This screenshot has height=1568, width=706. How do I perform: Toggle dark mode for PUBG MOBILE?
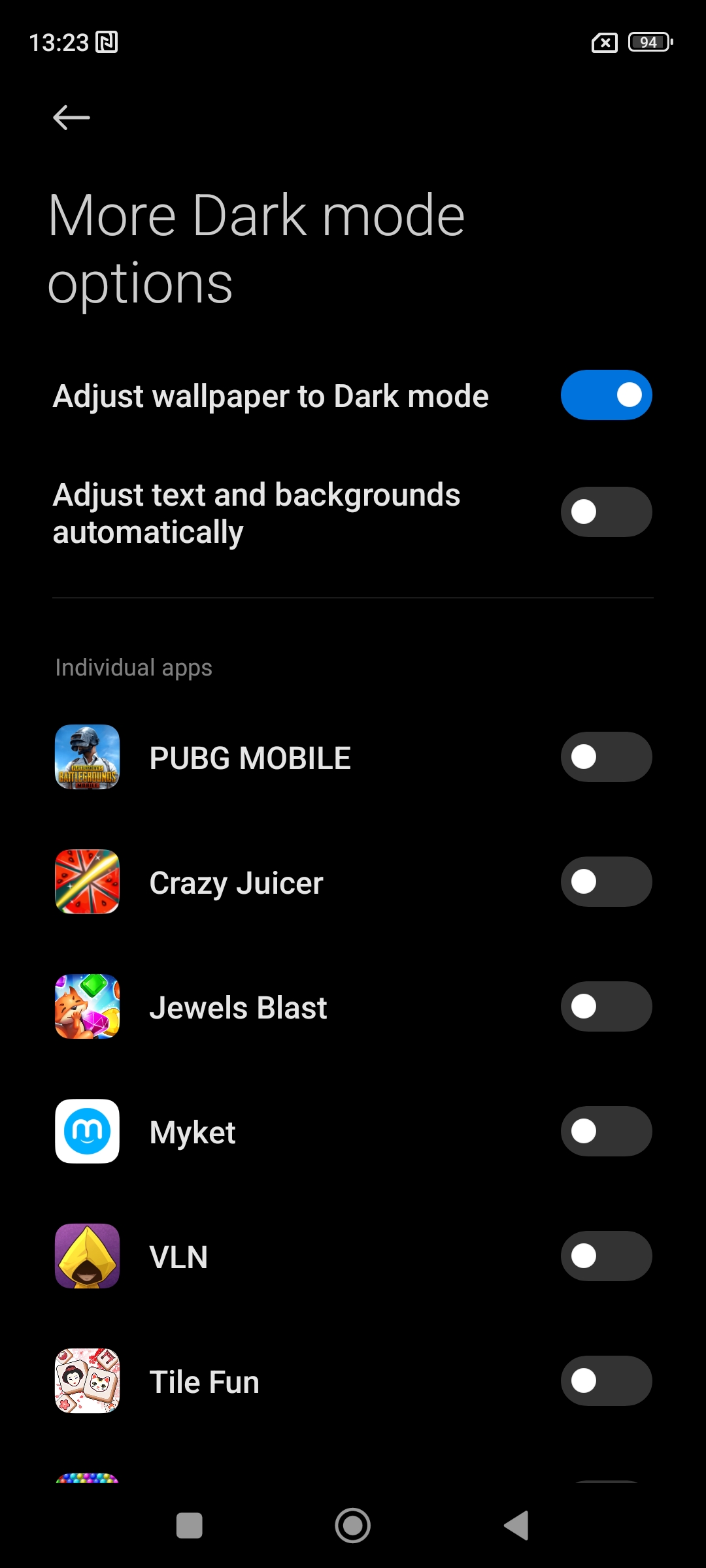(606, 757)
